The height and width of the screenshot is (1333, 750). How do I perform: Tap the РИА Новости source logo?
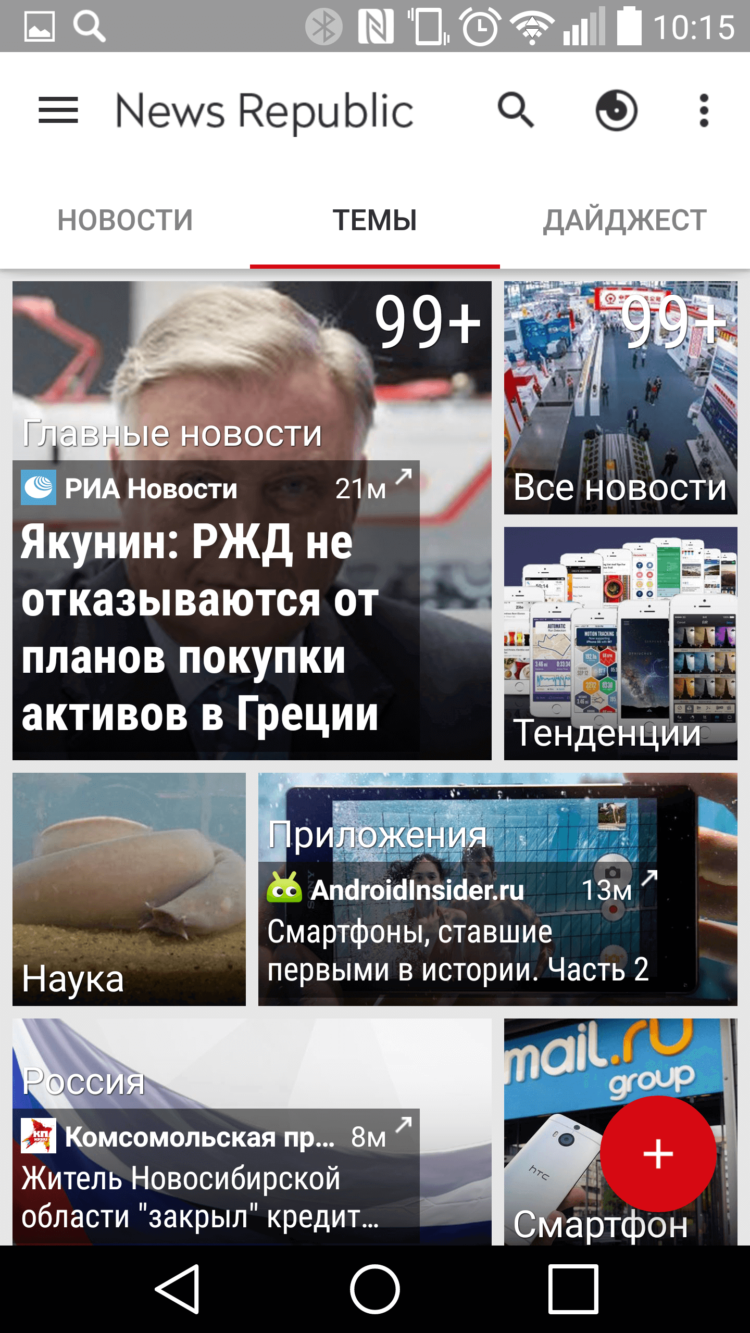coord(37,489)
